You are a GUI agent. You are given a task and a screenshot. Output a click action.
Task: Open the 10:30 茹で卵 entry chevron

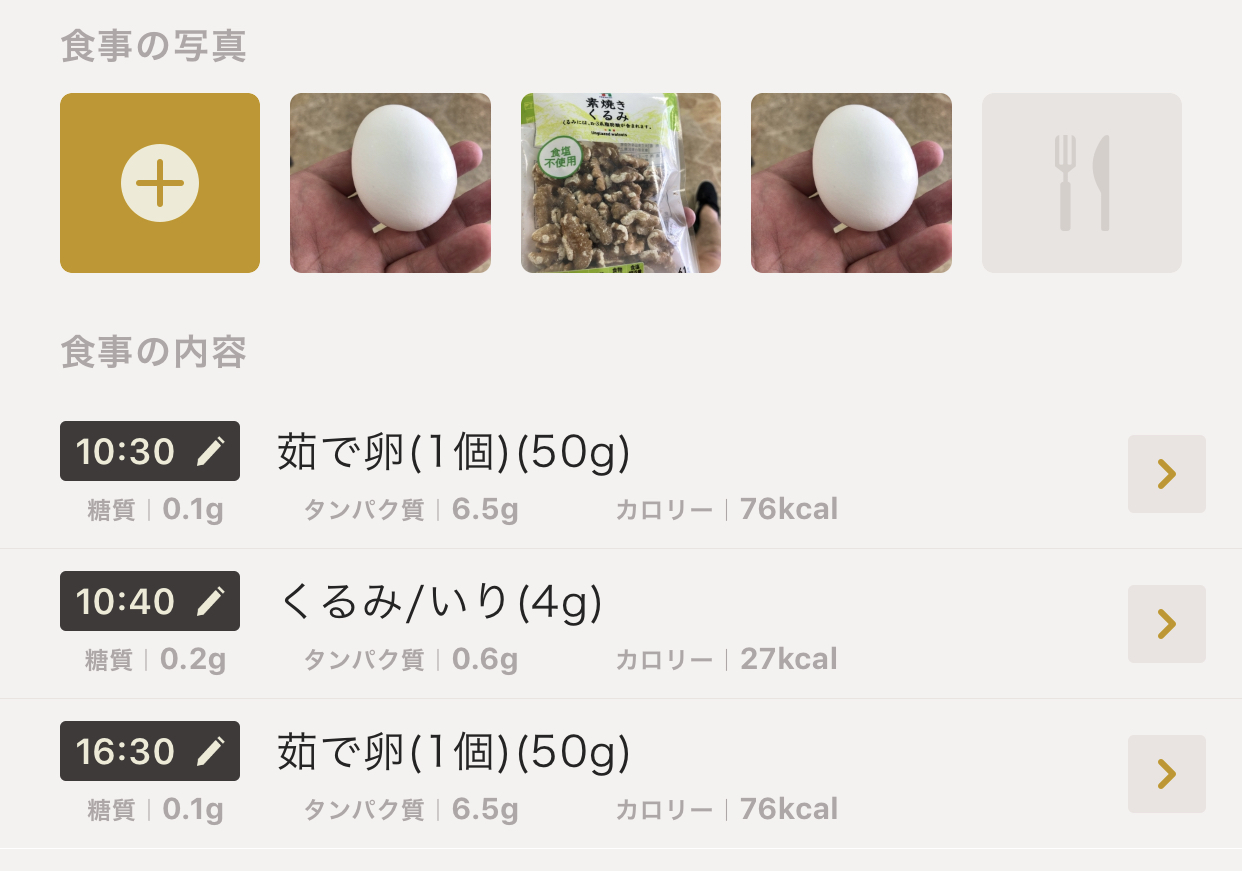coord(1166,474)
